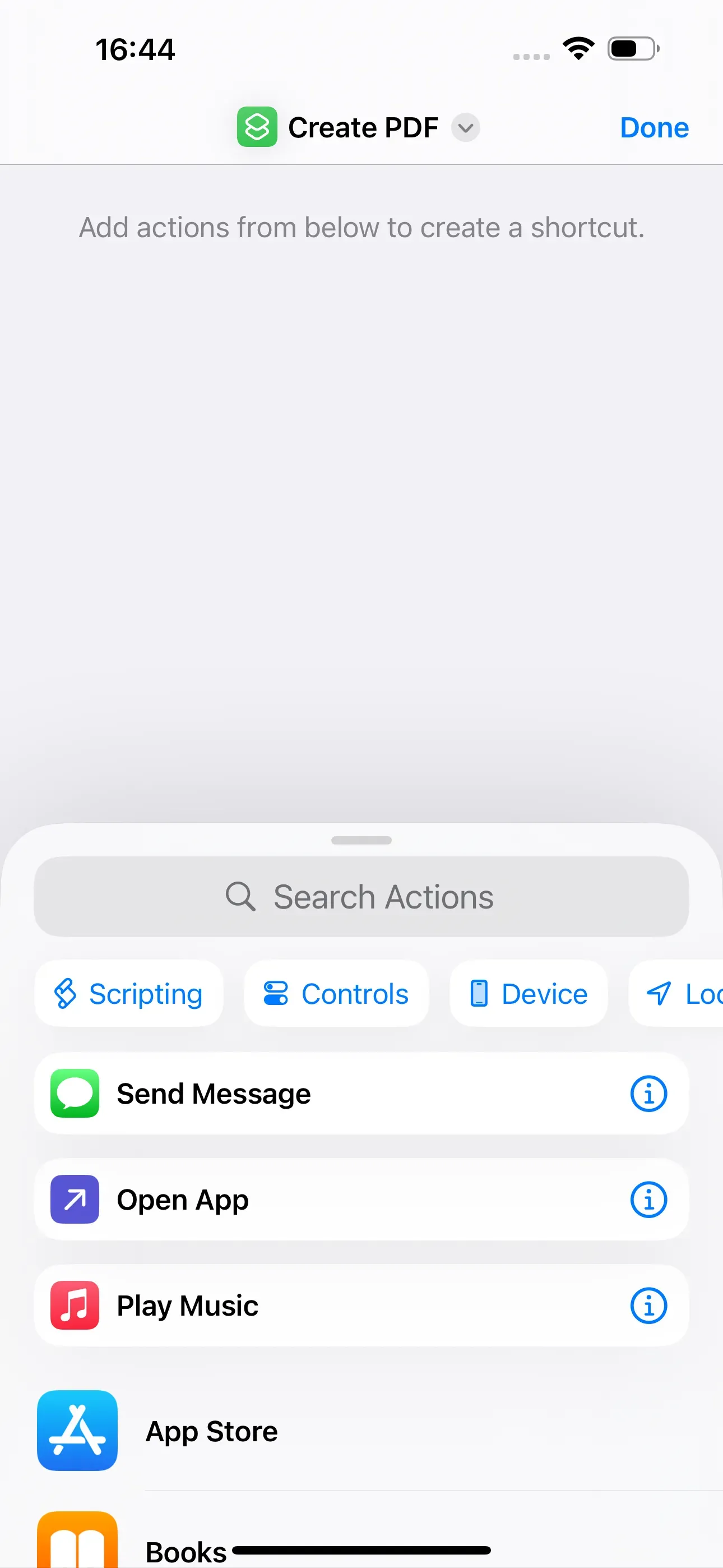Select the Controls category chip
723x1568 pixels.
click(x=336, y=993)
